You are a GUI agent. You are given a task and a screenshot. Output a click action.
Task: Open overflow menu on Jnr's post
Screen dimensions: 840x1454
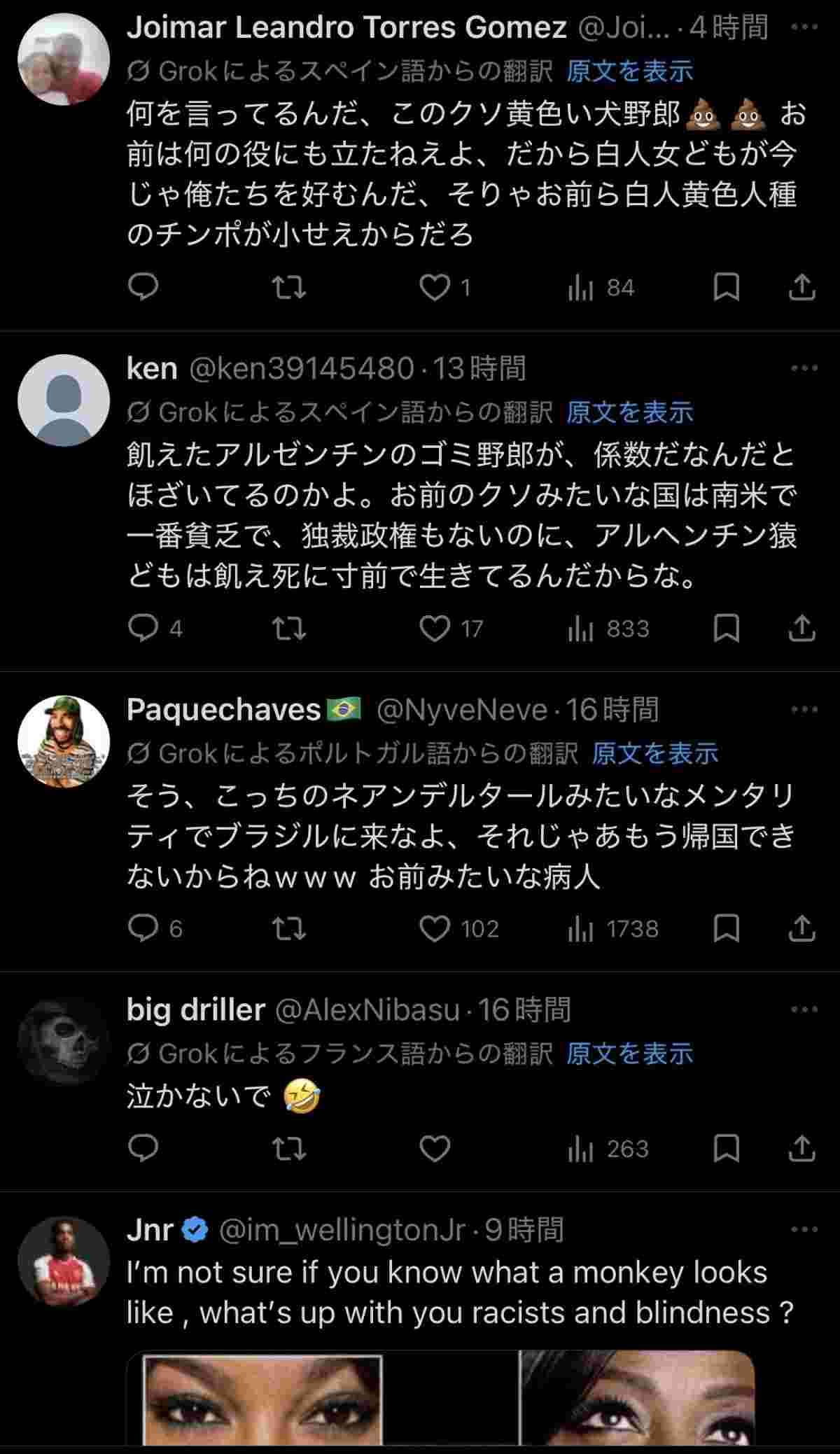pos(804,1230)
